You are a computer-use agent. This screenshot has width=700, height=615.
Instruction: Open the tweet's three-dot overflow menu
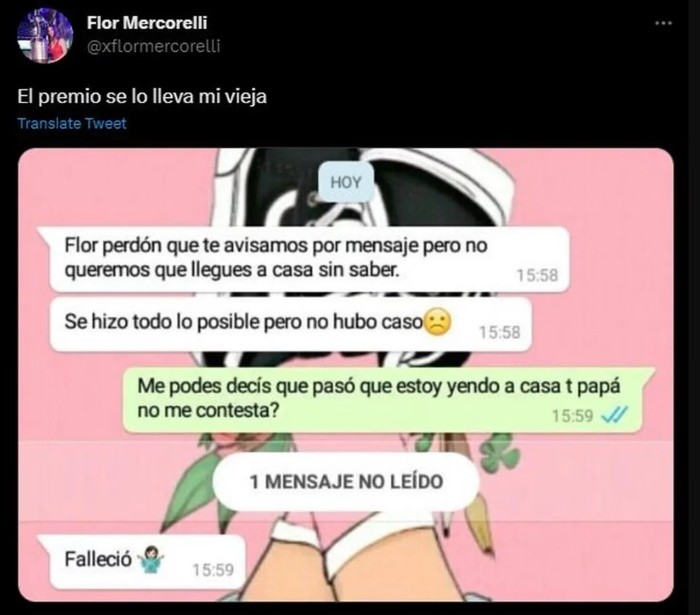point(663,22)
